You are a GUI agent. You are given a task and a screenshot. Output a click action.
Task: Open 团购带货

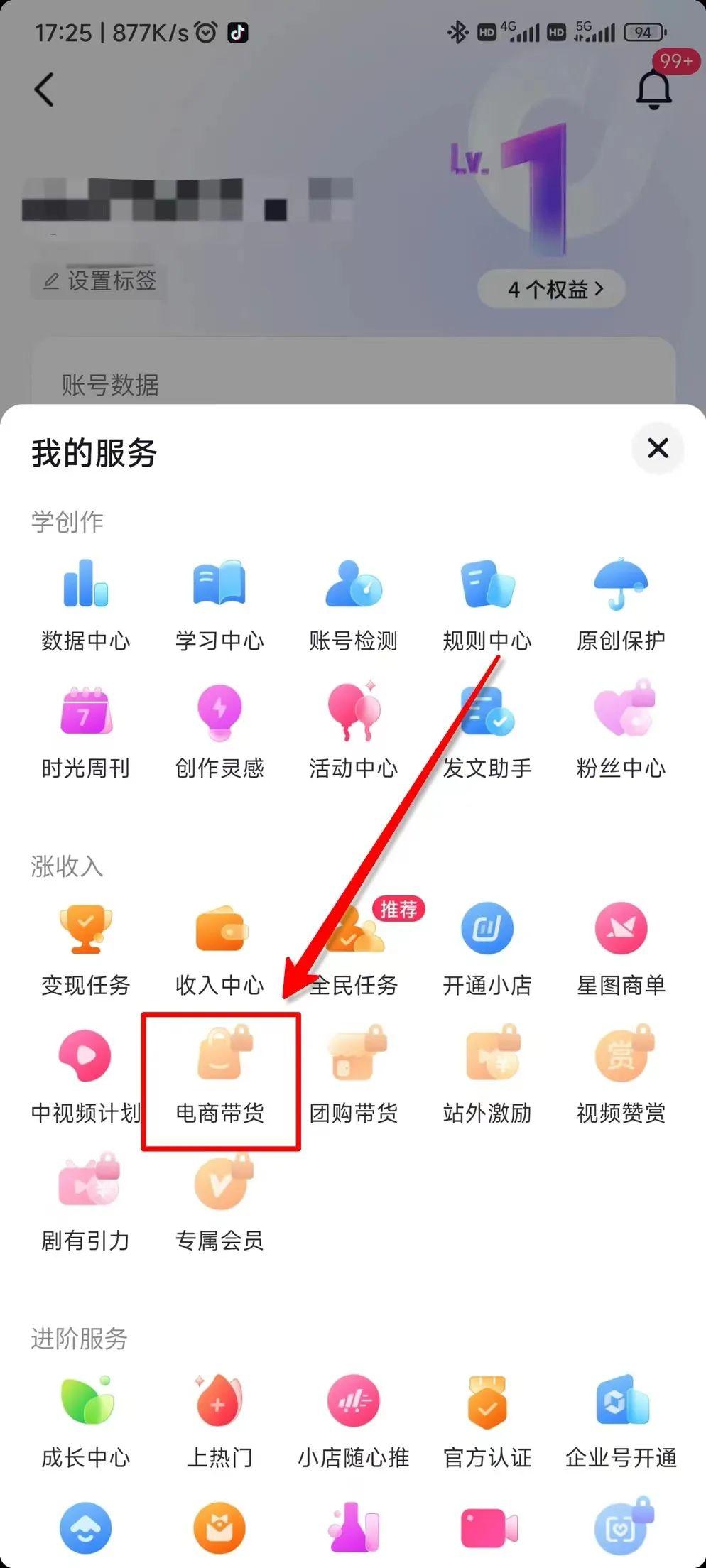click(353, 1076)
